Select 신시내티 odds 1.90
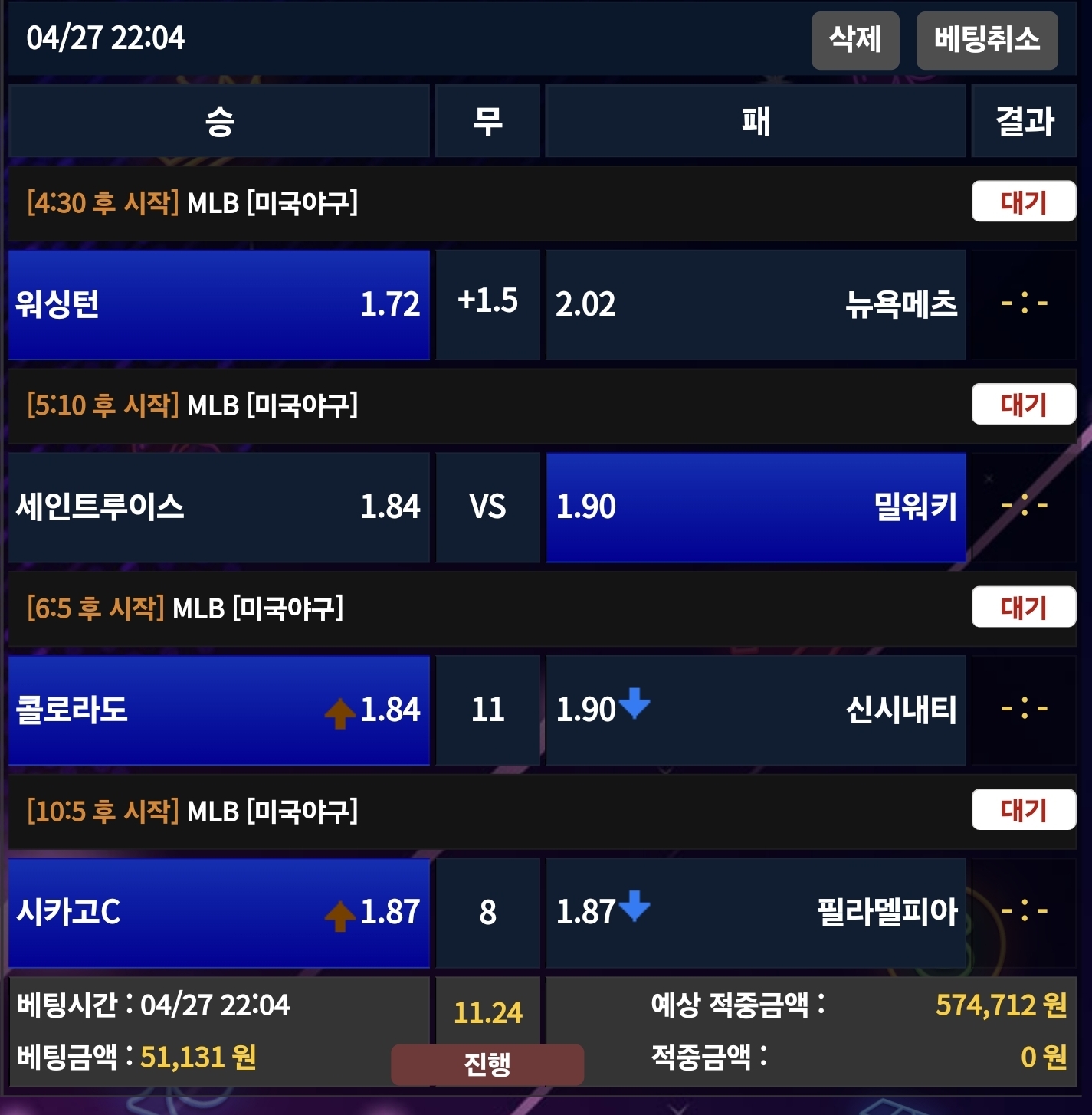 coord(755,710)
